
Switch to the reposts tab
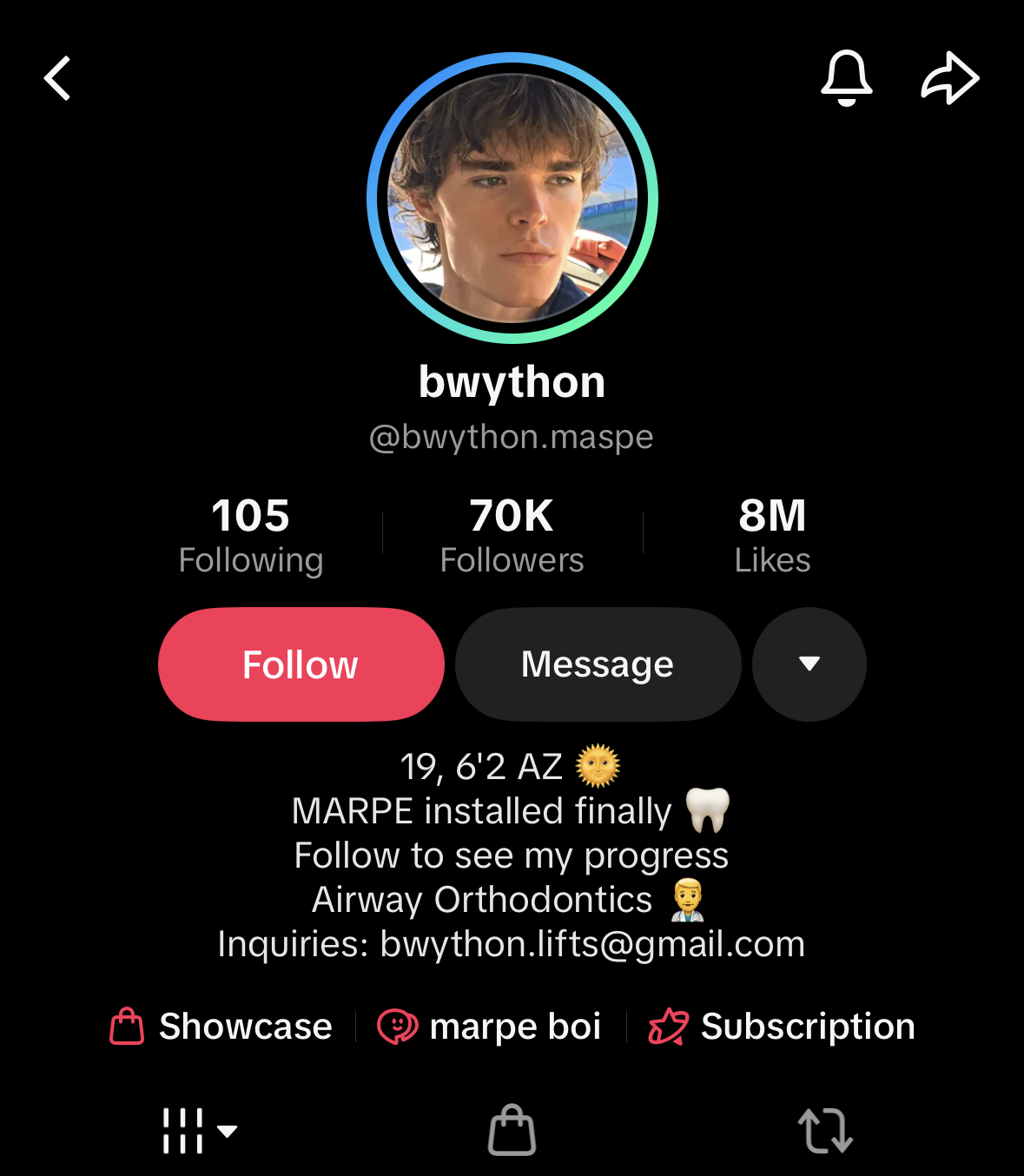824,1131
